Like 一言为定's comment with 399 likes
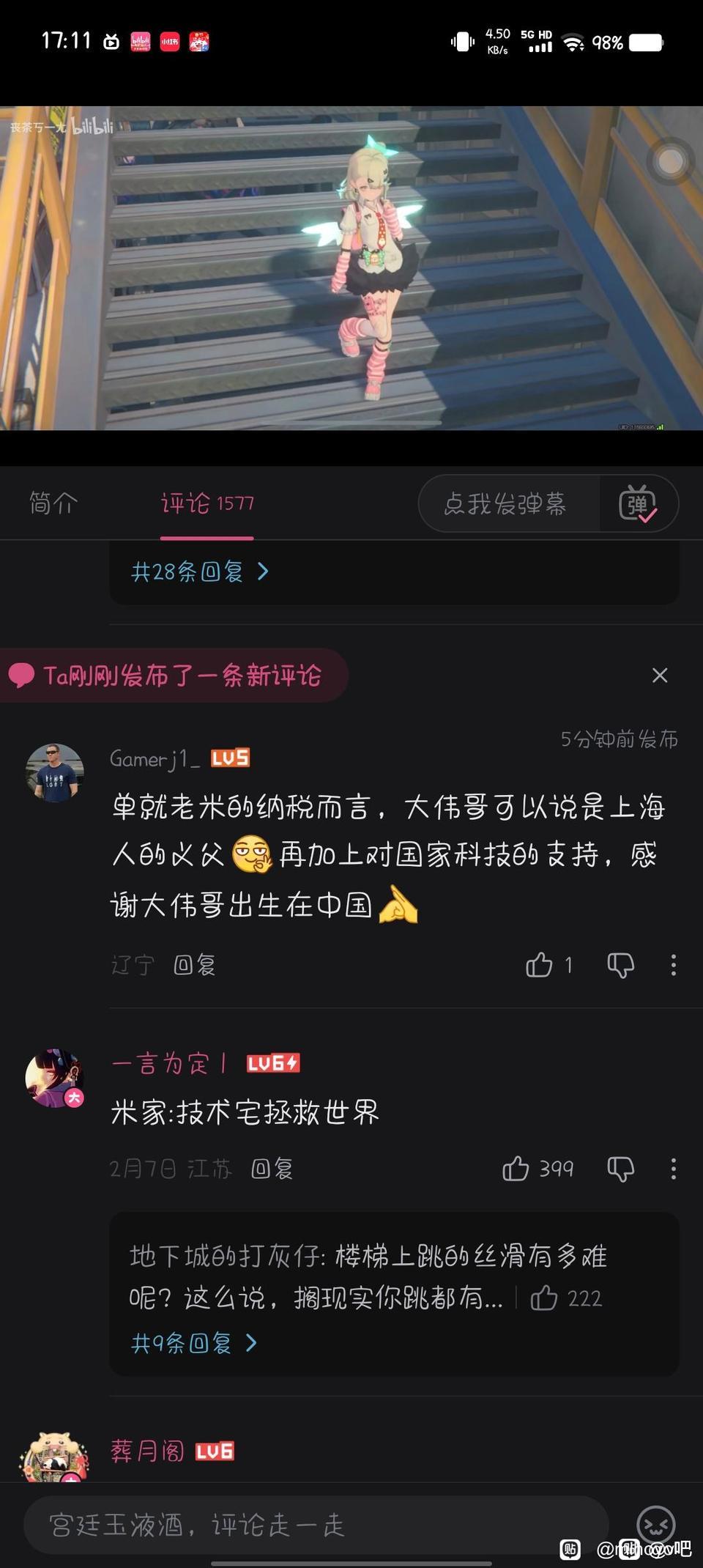Image resolution: width=703 pixels, height=1568 pixels. [x=516, y=1169]
